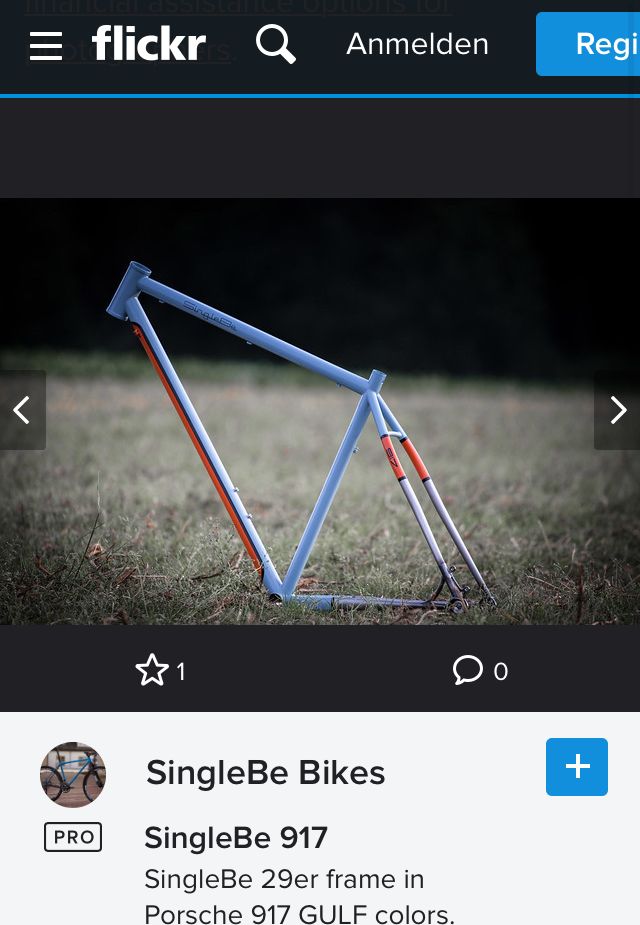Fave this photo with the star

(152, 670)
